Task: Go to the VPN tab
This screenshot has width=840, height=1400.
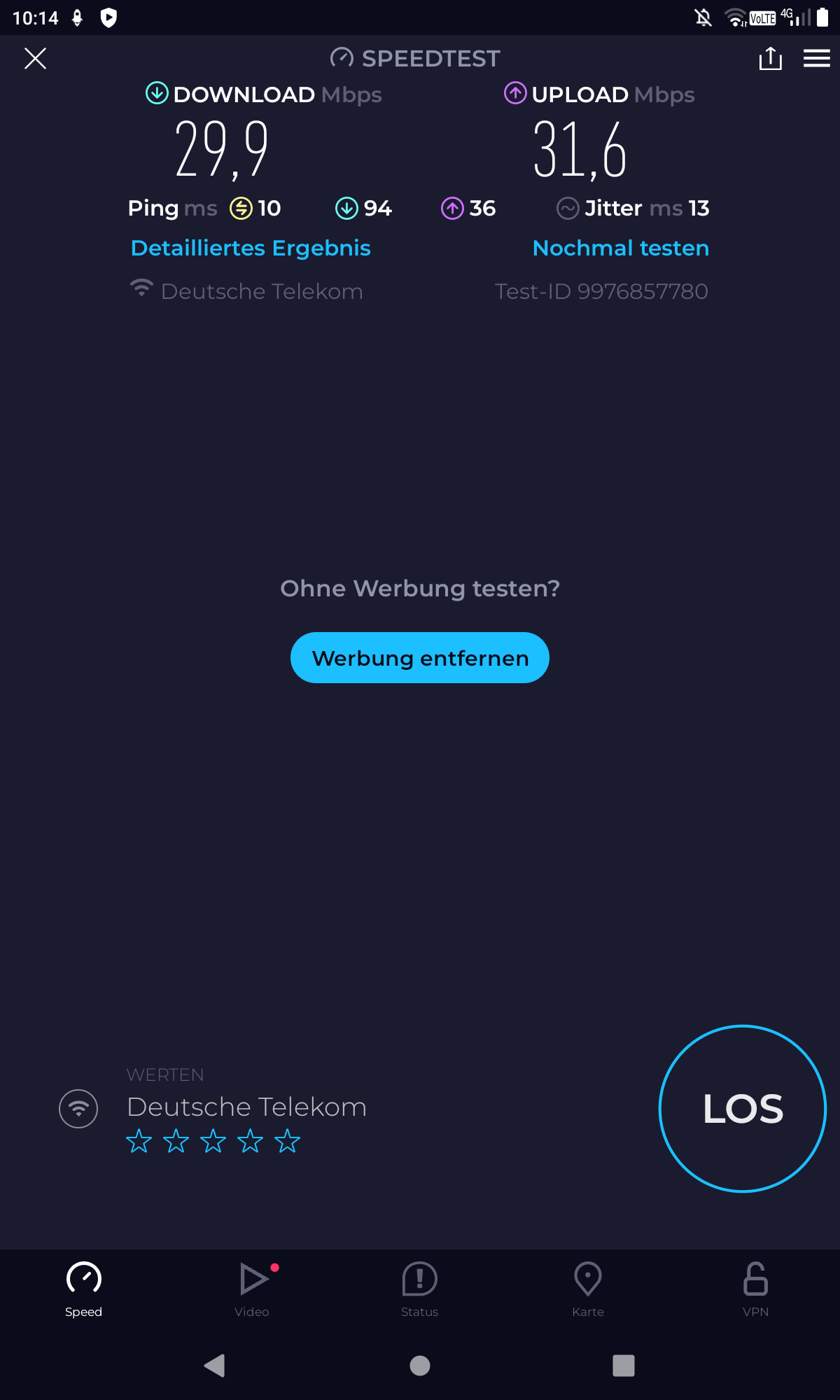Action: pos(756,1289)
